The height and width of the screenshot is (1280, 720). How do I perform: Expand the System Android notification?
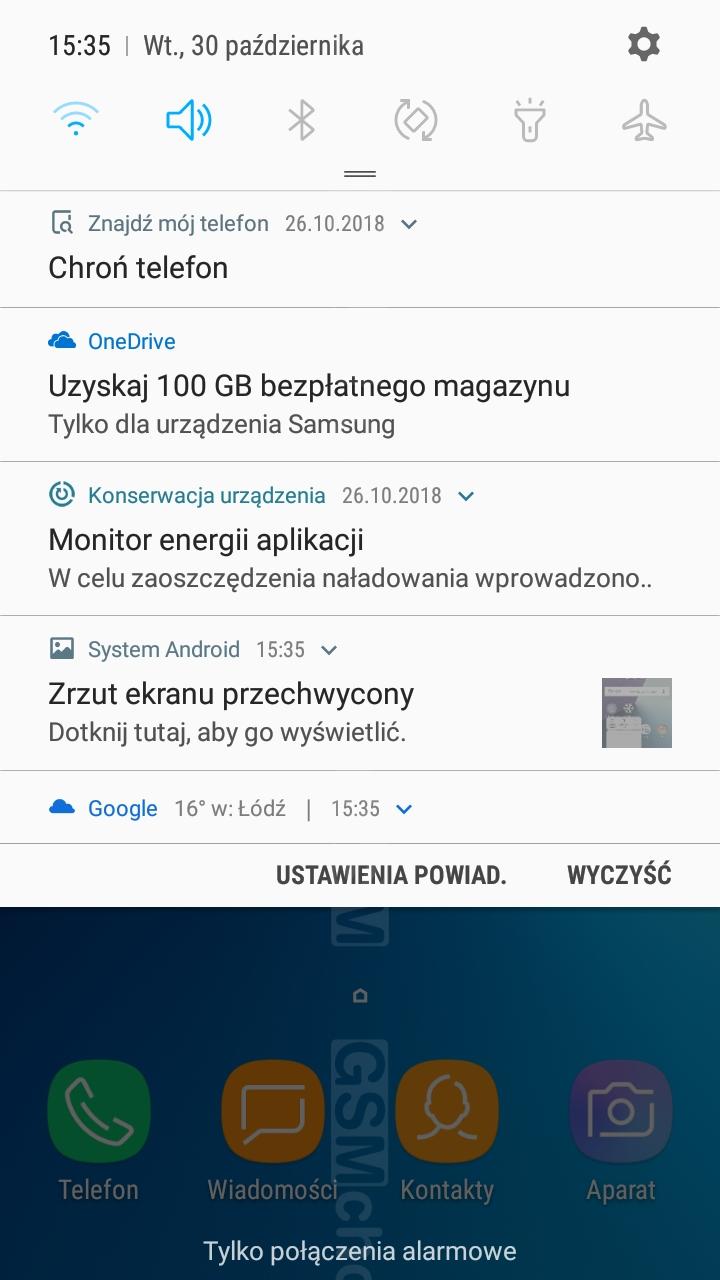pyautogui.click(x=328, y=650)
